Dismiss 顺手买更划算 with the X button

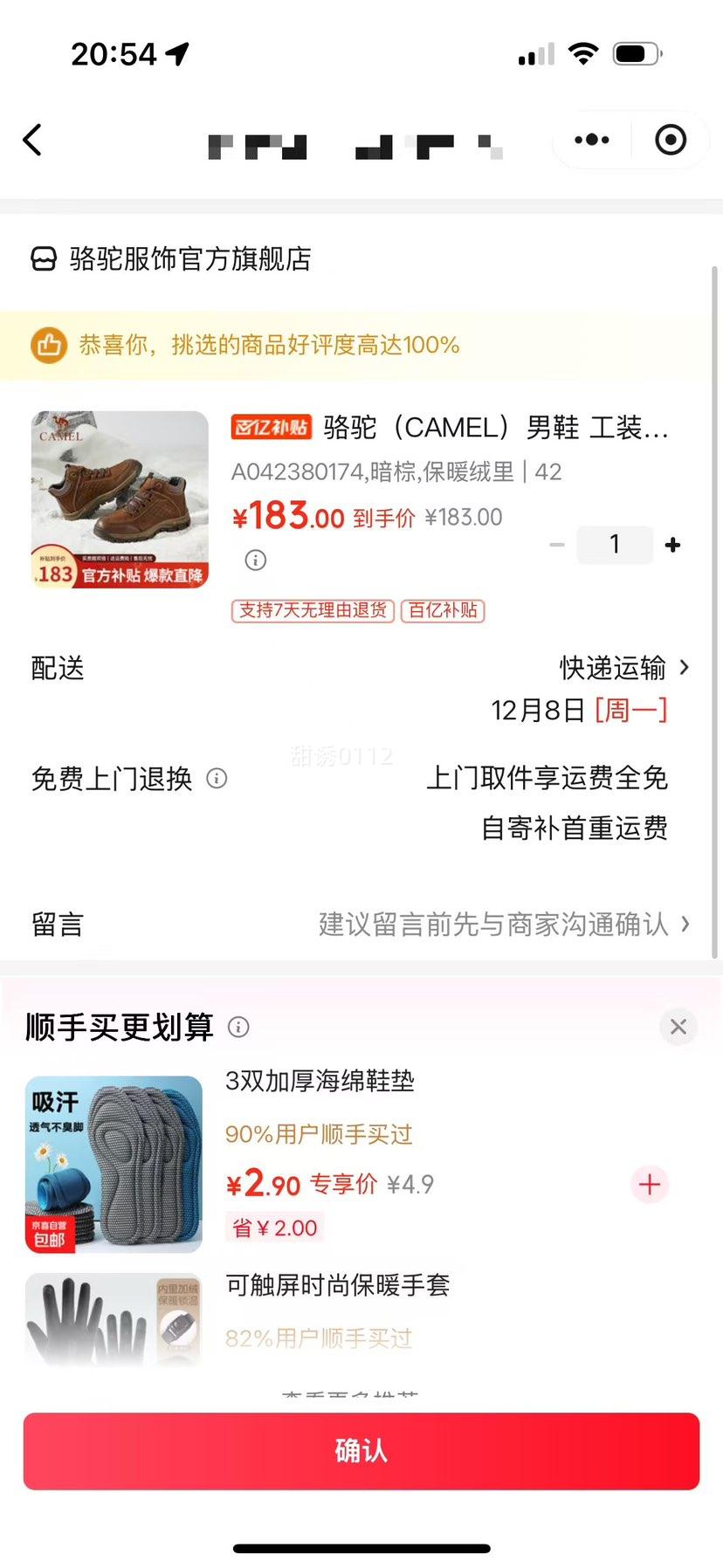(x=678, y=1027)
